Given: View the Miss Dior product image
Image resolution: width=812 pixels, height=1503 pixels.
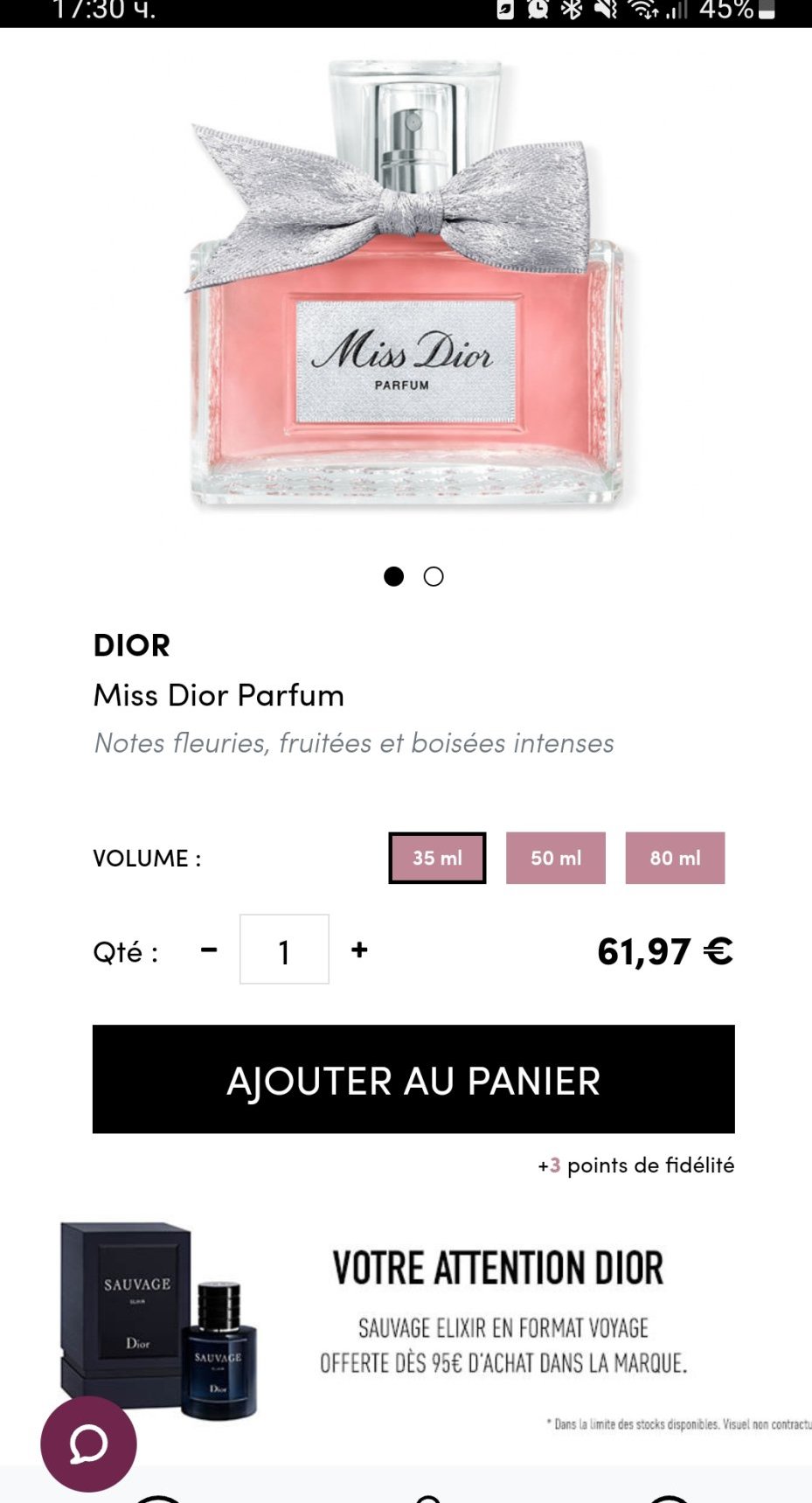Looking at the screenshot, I should (x=406, y=289).
